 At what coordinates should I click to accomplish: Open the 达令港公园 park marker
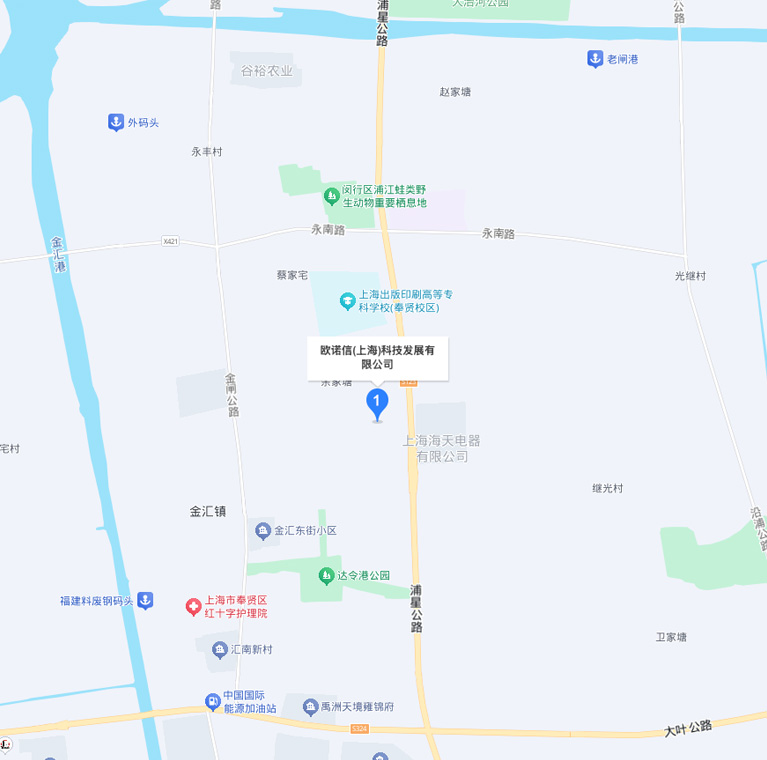point(326,576)
